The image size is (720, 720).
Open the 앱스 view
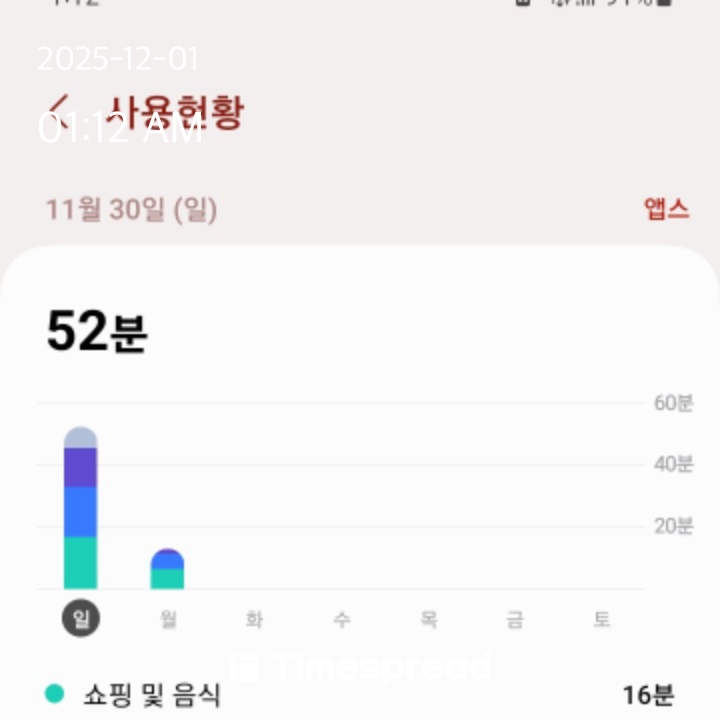tap(666, 209)
